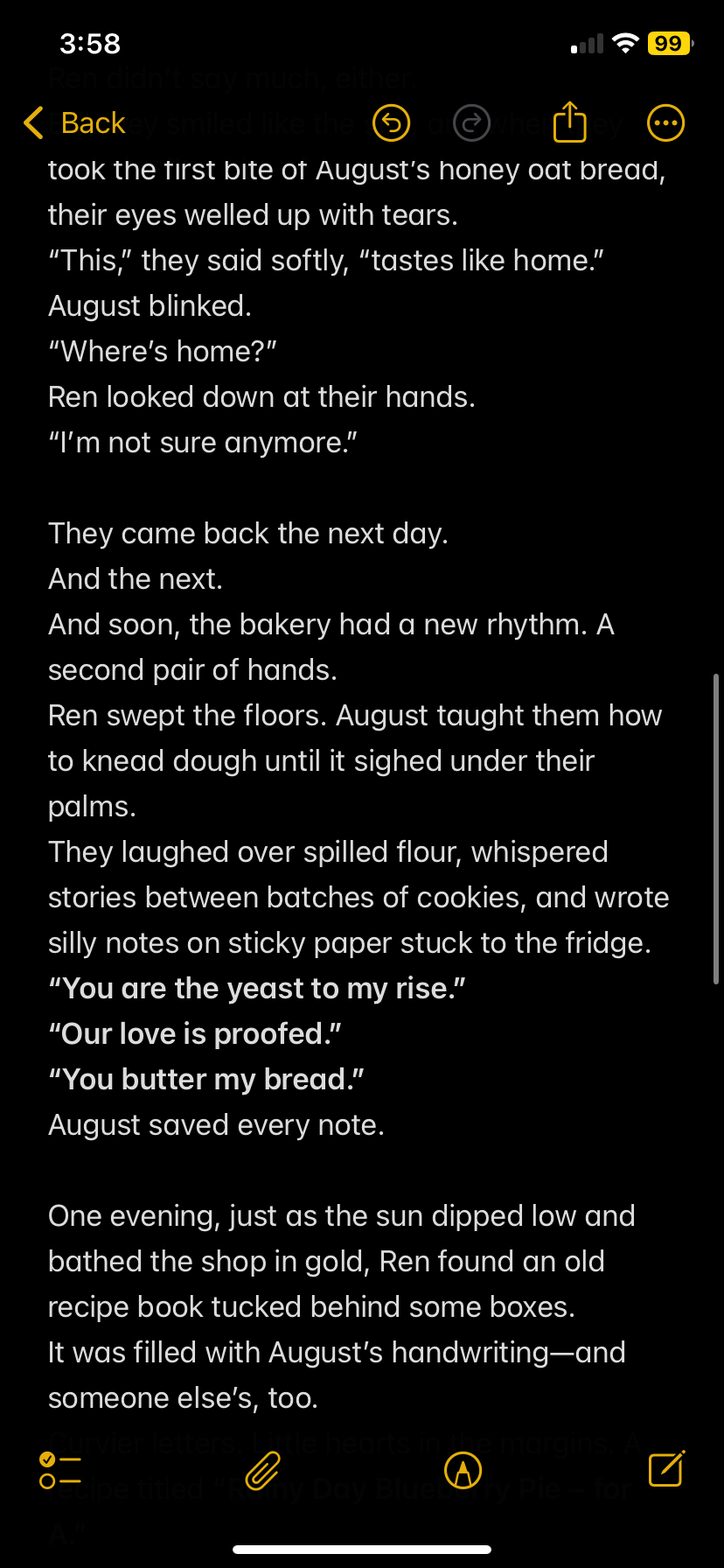Compose a new note

(666, 1468)
